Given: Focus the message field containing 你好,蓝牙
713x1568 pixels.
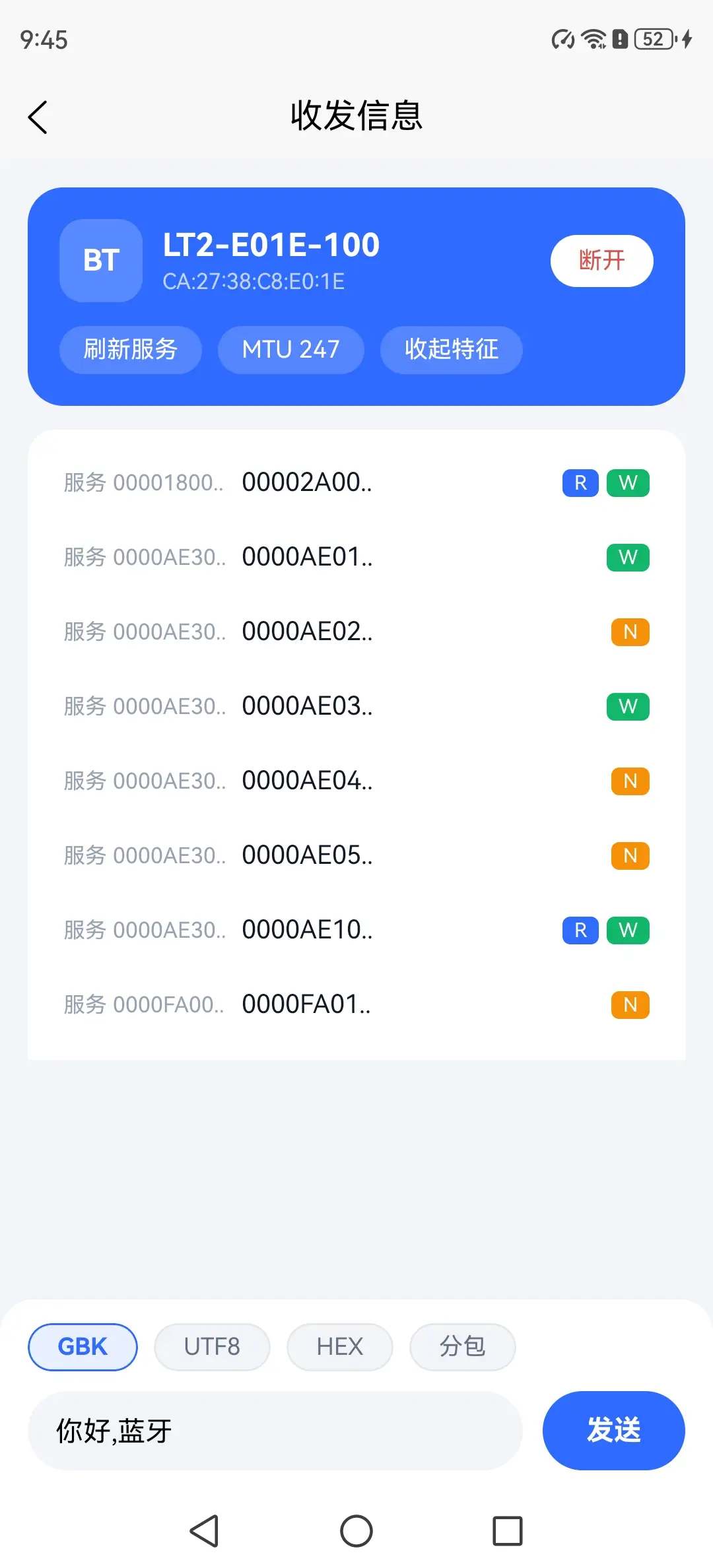Looking at the screenshot, I should (275, 1431).
